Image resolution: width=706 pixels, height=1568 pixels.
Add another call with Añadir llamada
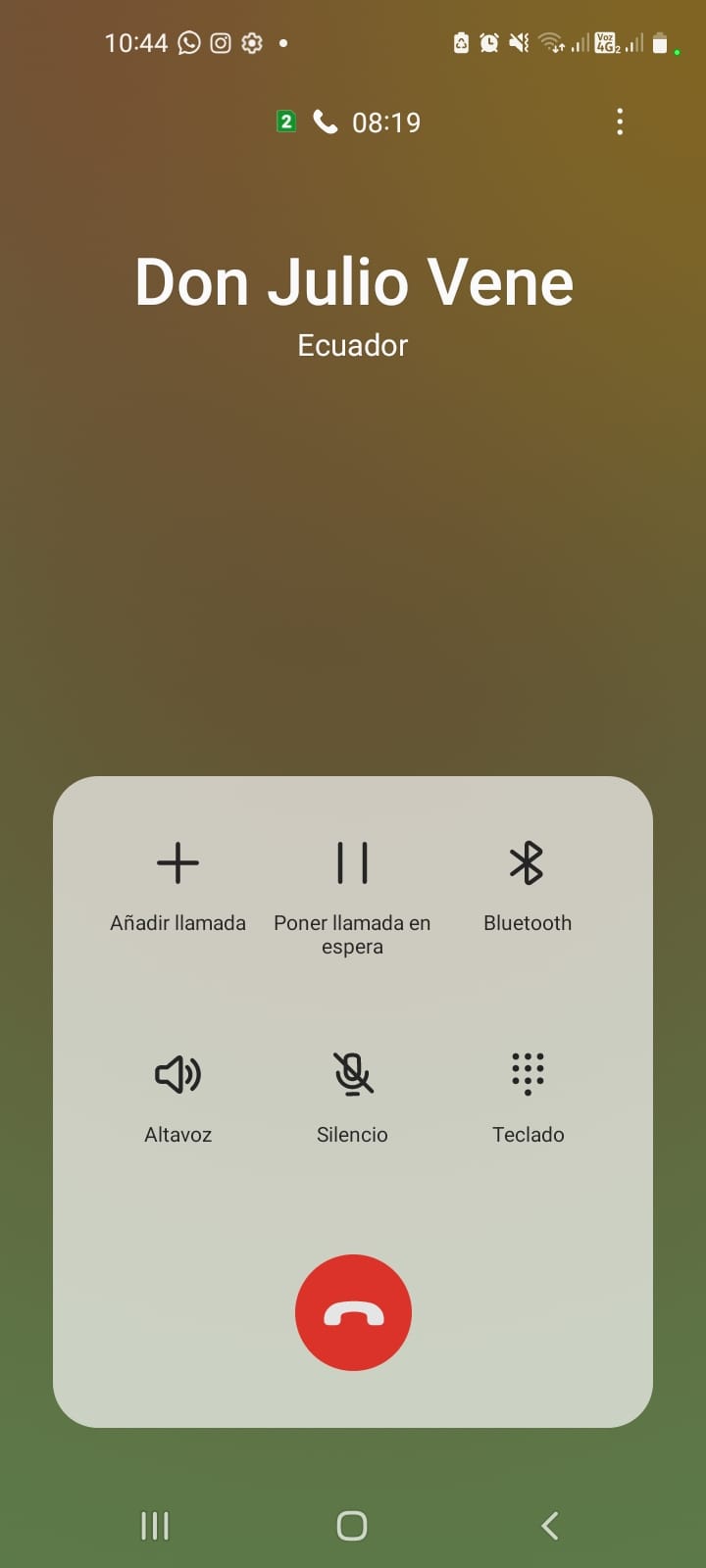[177, 882]
